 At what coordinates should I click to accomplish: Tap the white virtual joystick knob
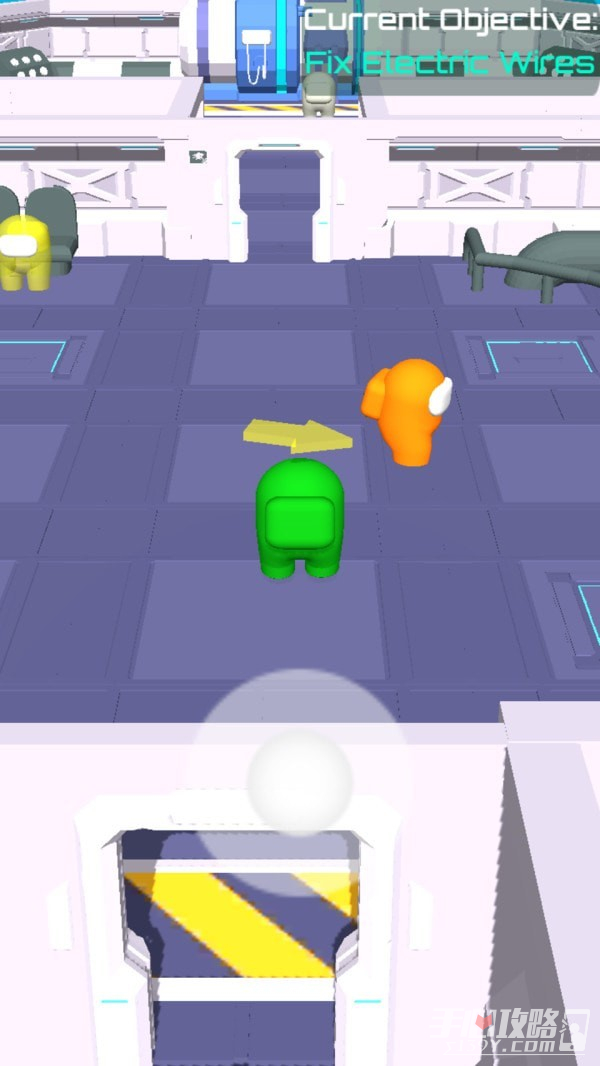coord(299,783)
